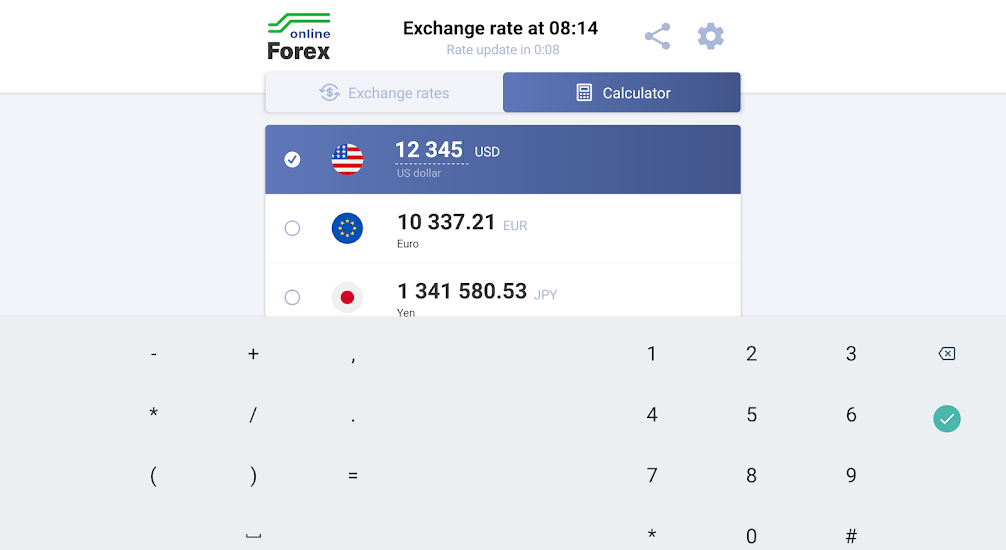Tap the space key on the keypad
The height and width of the screenshot is (550, 1006).
253,536
